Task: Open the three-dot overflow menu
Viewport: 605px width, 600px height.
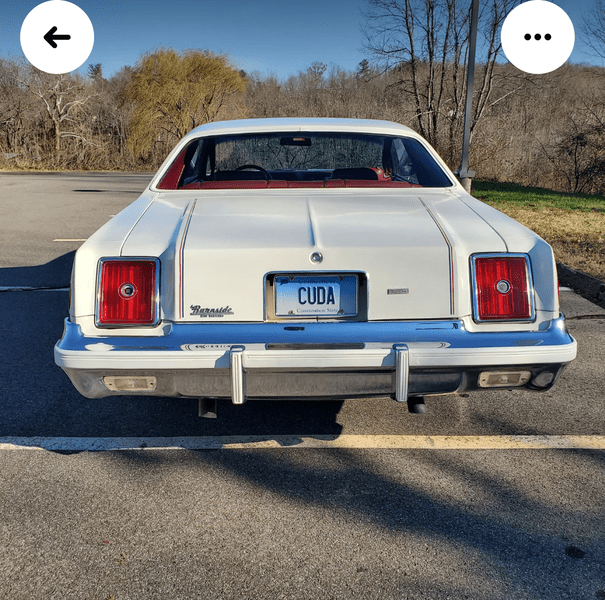Action: click(537, 37)
